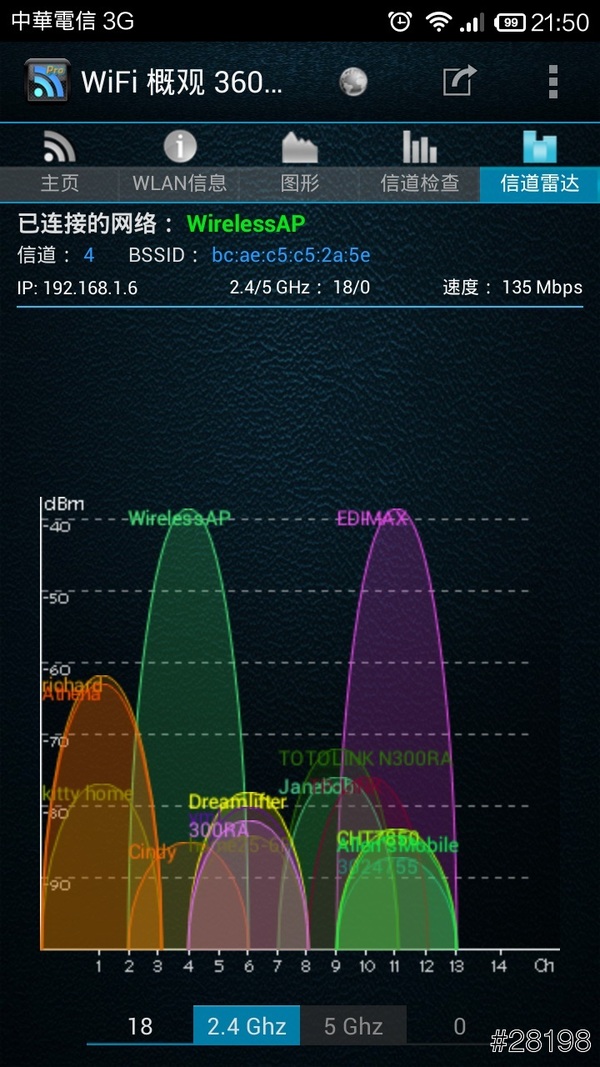Screen dimensions: 600x1067
Task: Go to the 图形 tab
Action: 300,164
